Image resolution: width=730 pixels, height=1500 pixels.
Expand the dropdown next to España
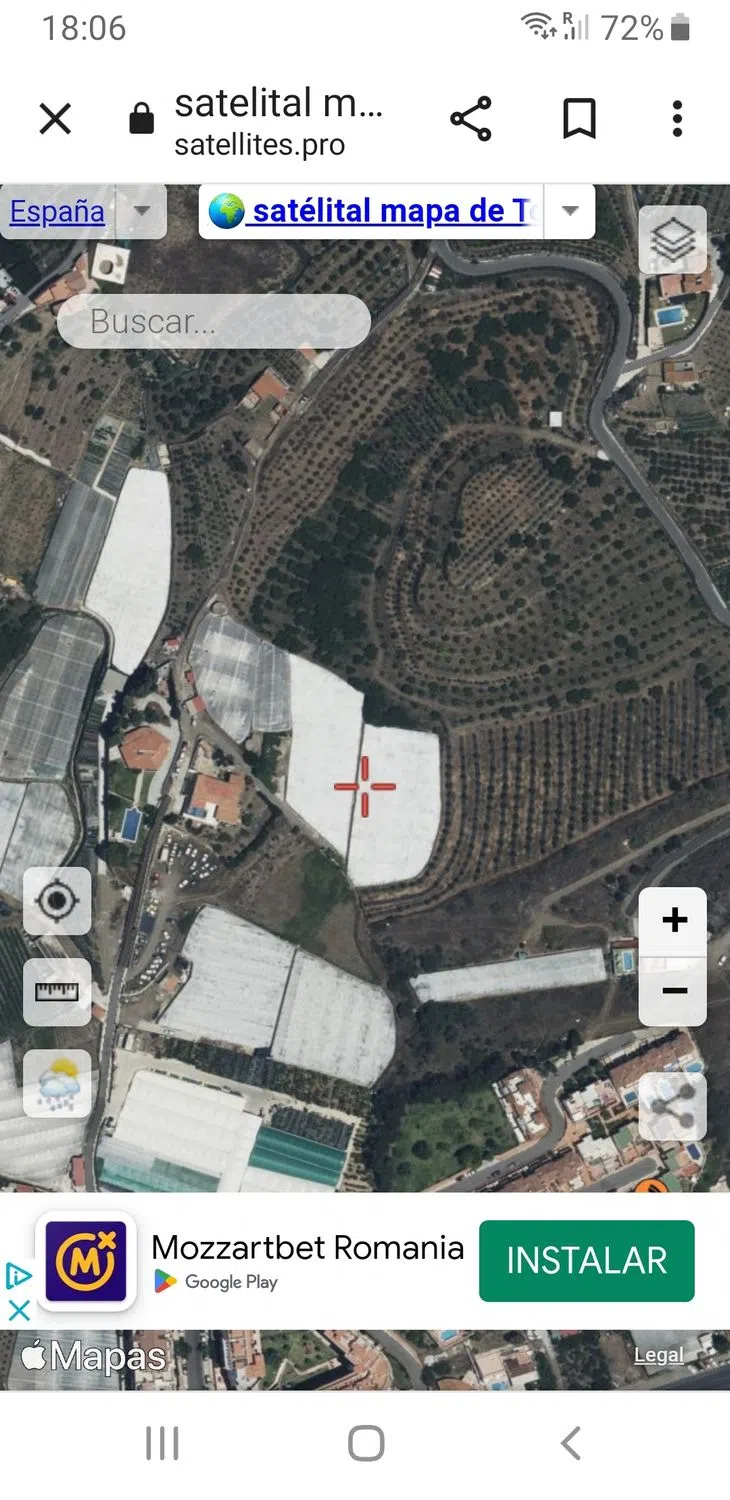coord(142,212)
